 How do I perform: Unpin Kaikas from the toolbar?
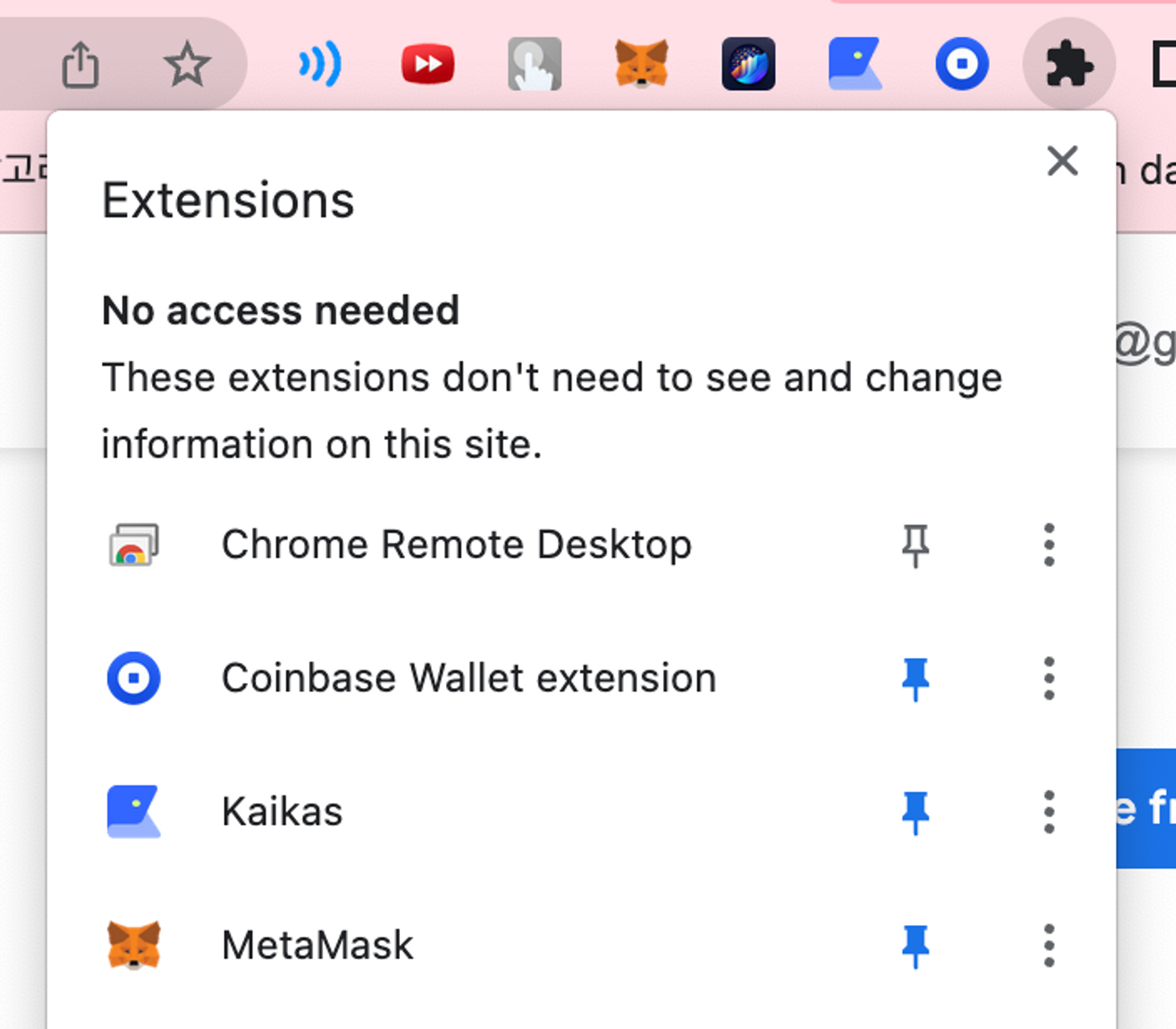[915, 811]
